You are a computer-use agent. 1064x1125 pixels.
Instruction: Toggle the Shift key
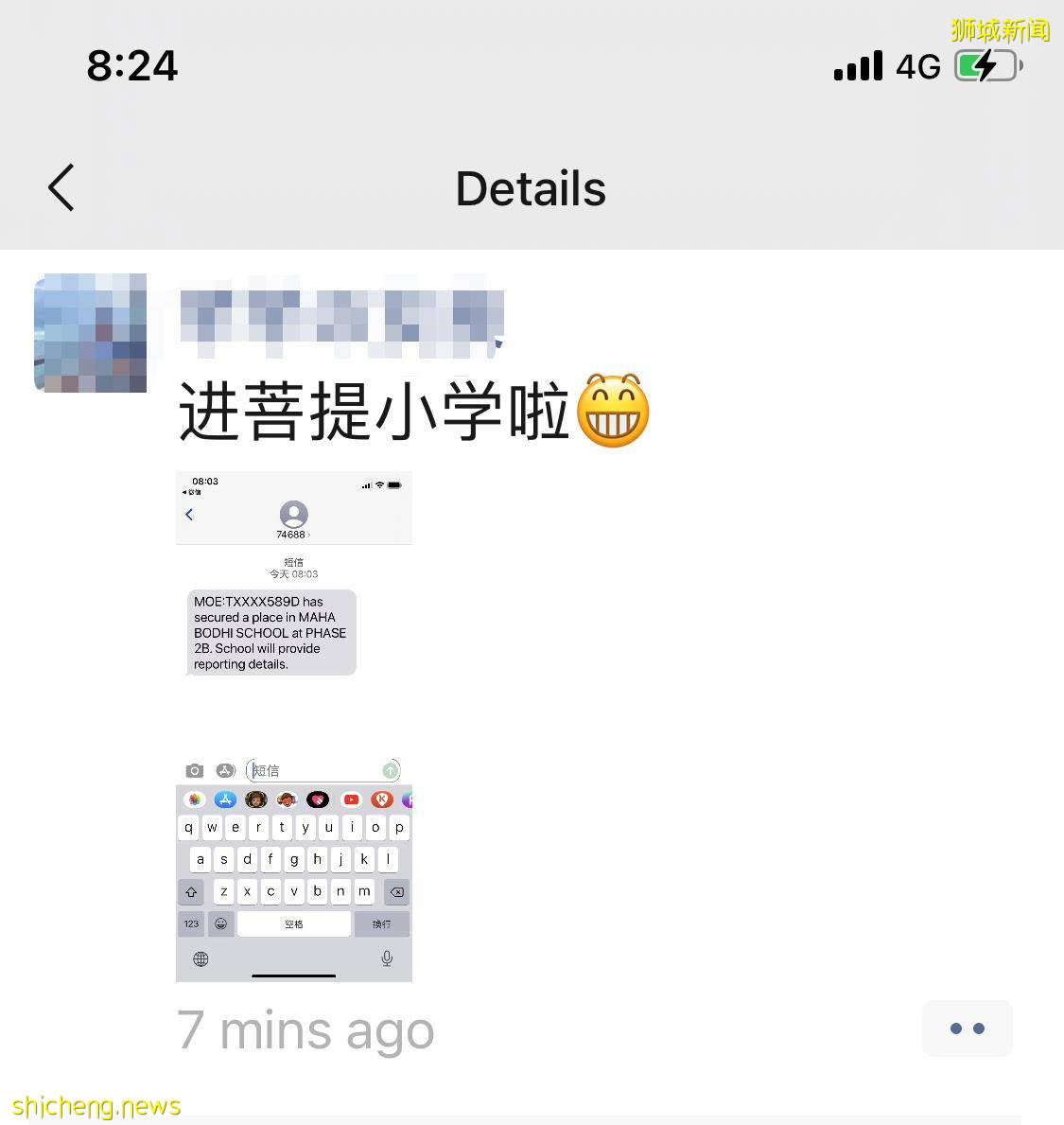click(x=191, y=891)
